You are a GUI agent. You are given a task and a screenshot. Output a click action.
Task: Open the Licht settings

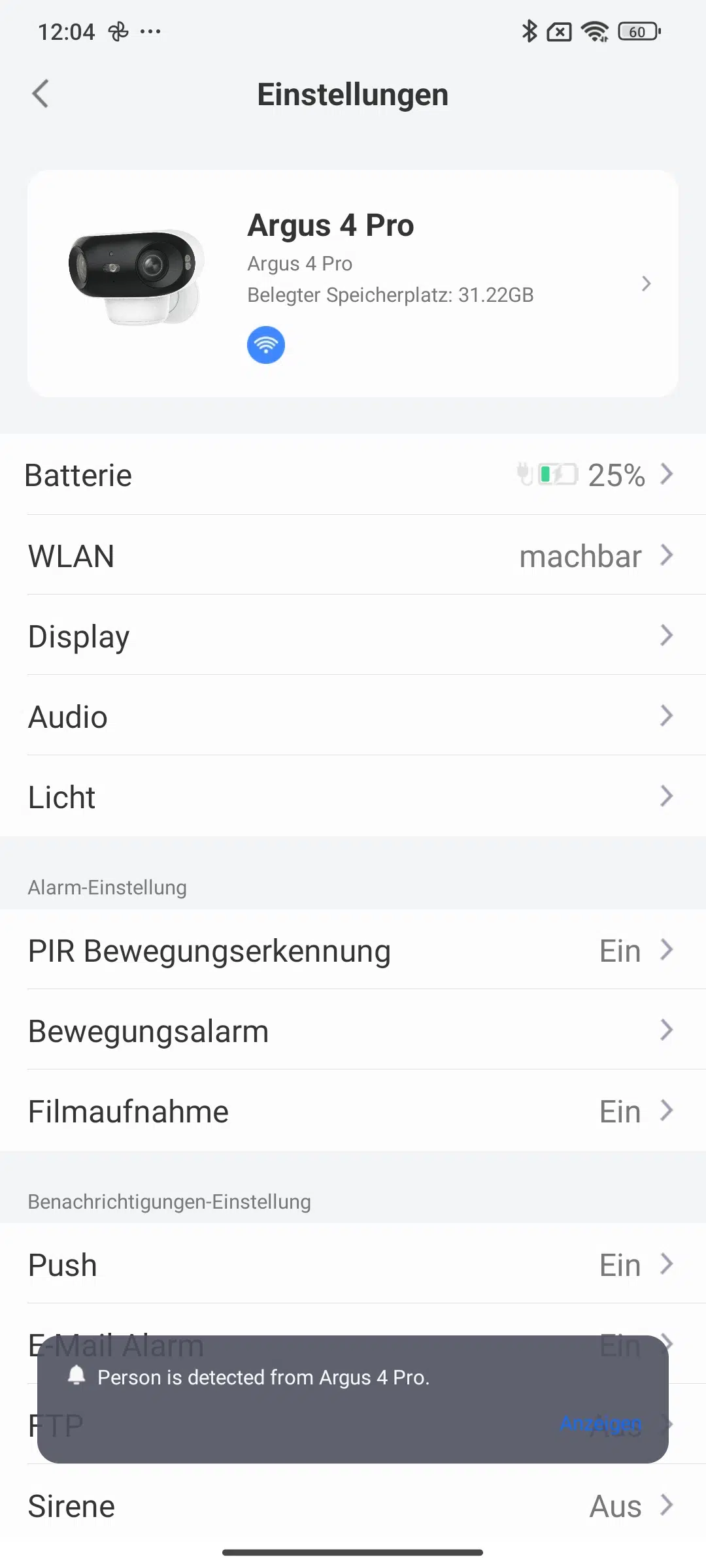click(353, 796)
